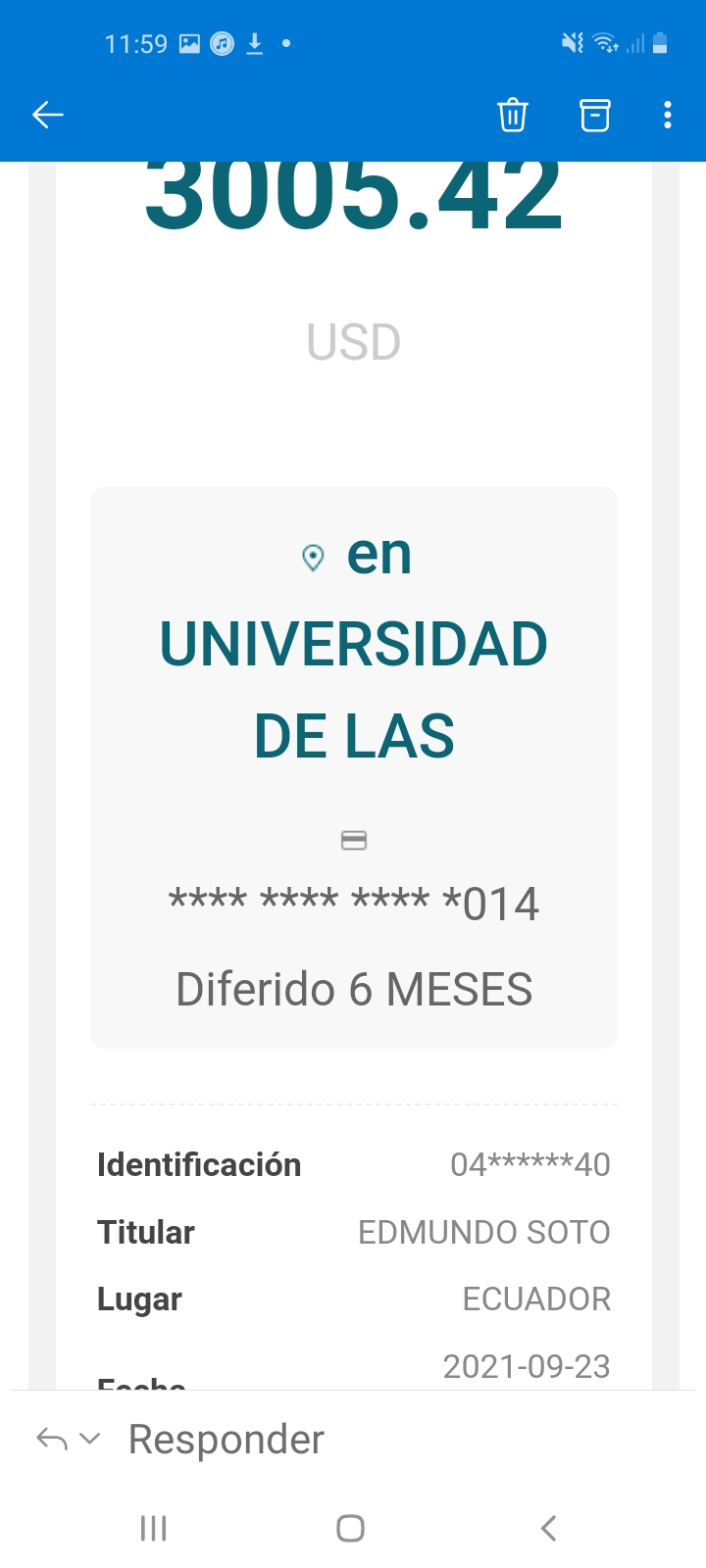Go to the home screen
Viewport: 706px width, 1568px height.
(x=350, y=1528)
